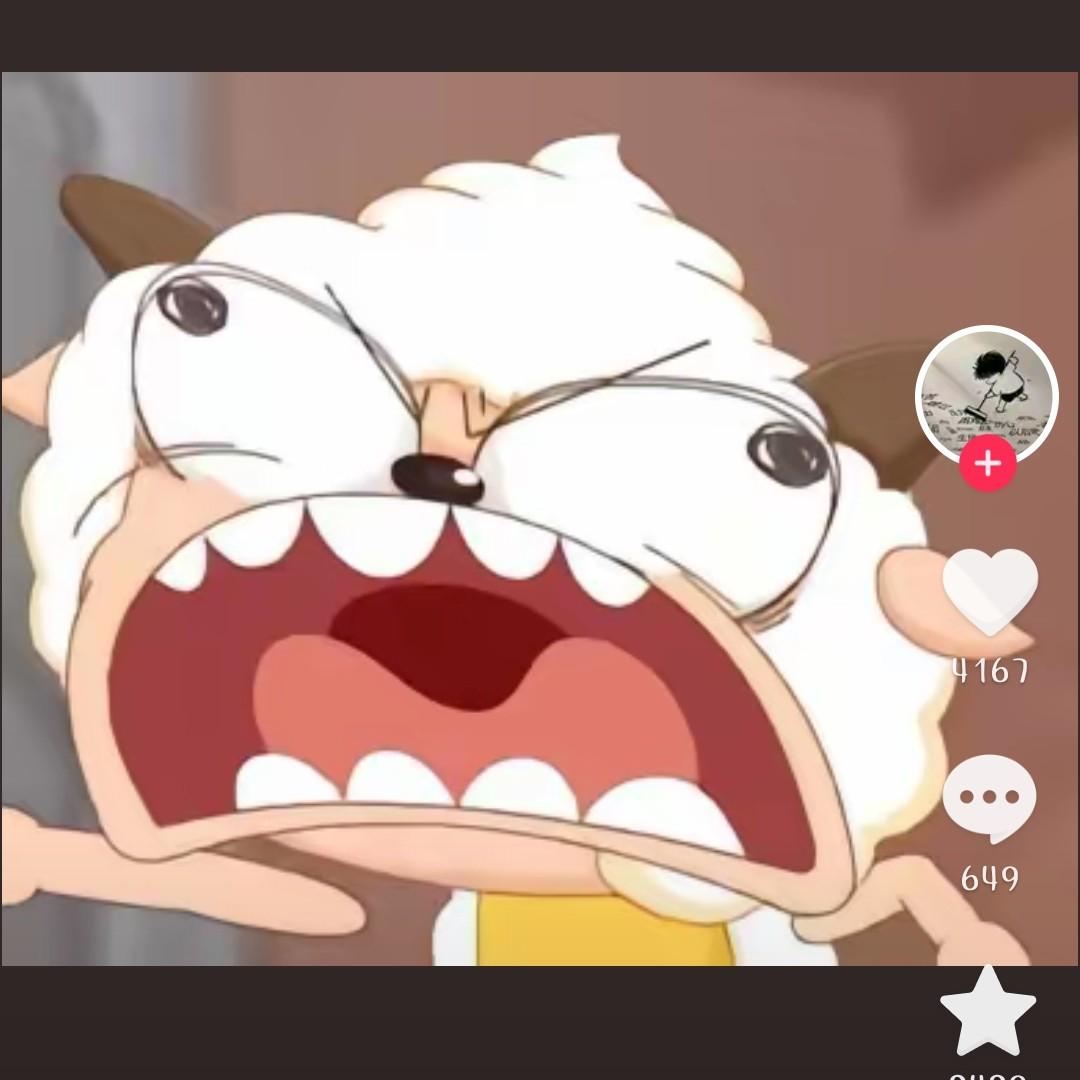The width and height of the screenshot is (1080, 1080).
Task: Open the comments with 649 replies
Action: [989, 799]
